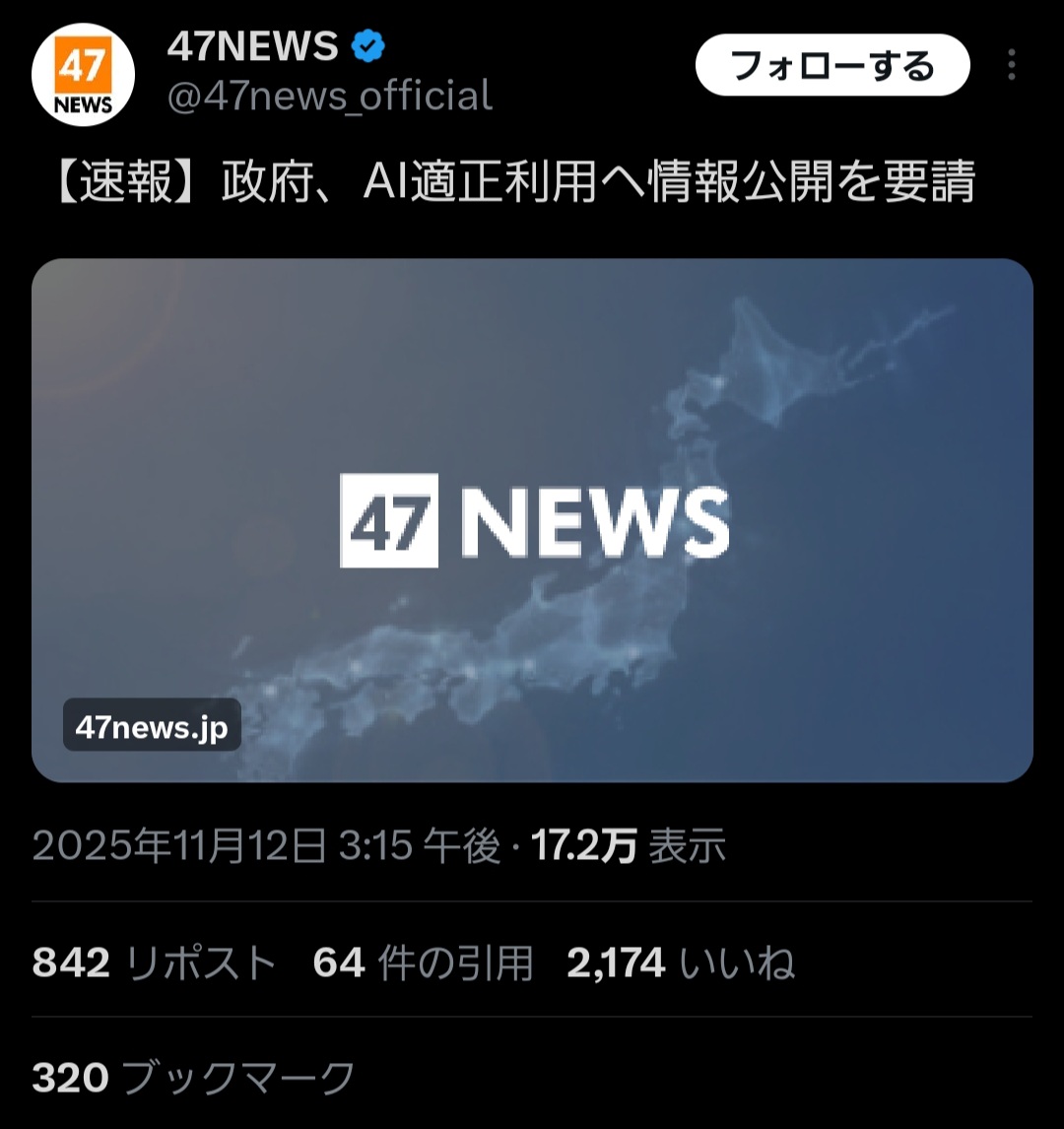The width and height of the screenshot is (1064, 1129).
Task: Open the @47news_official handle
Action: [x=330, y=97]
